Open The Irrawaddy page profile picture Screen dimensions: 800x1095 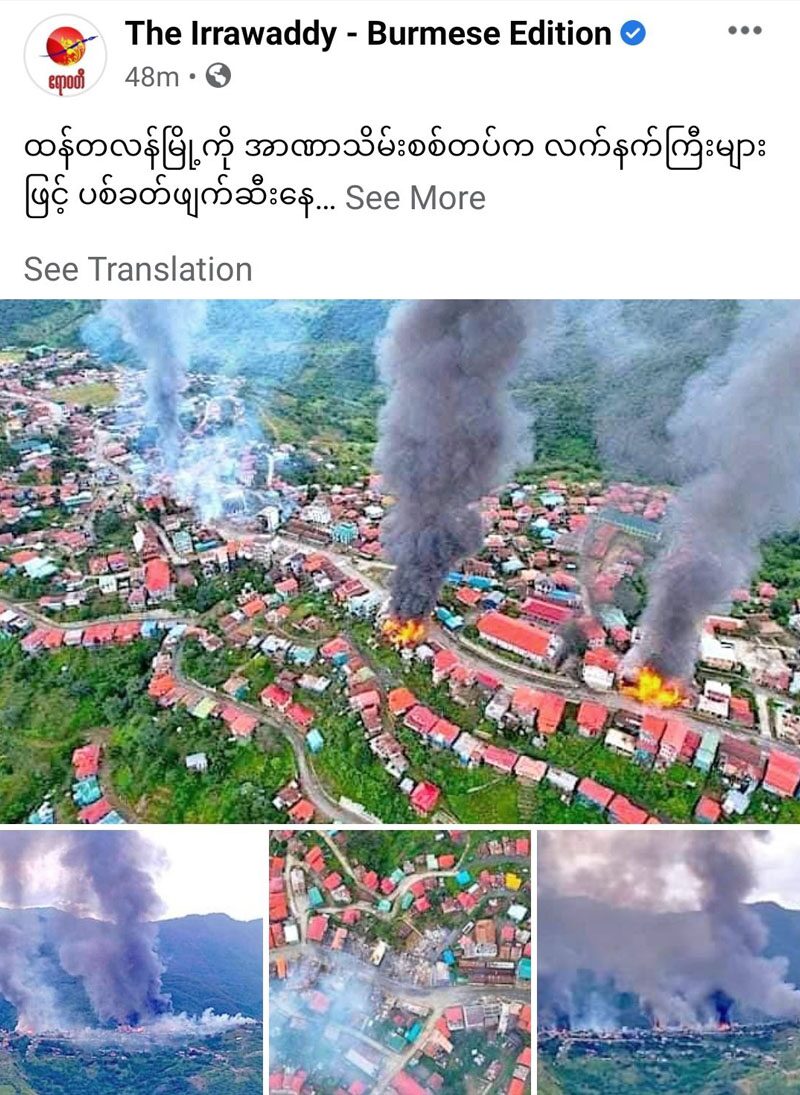(65, 56)
